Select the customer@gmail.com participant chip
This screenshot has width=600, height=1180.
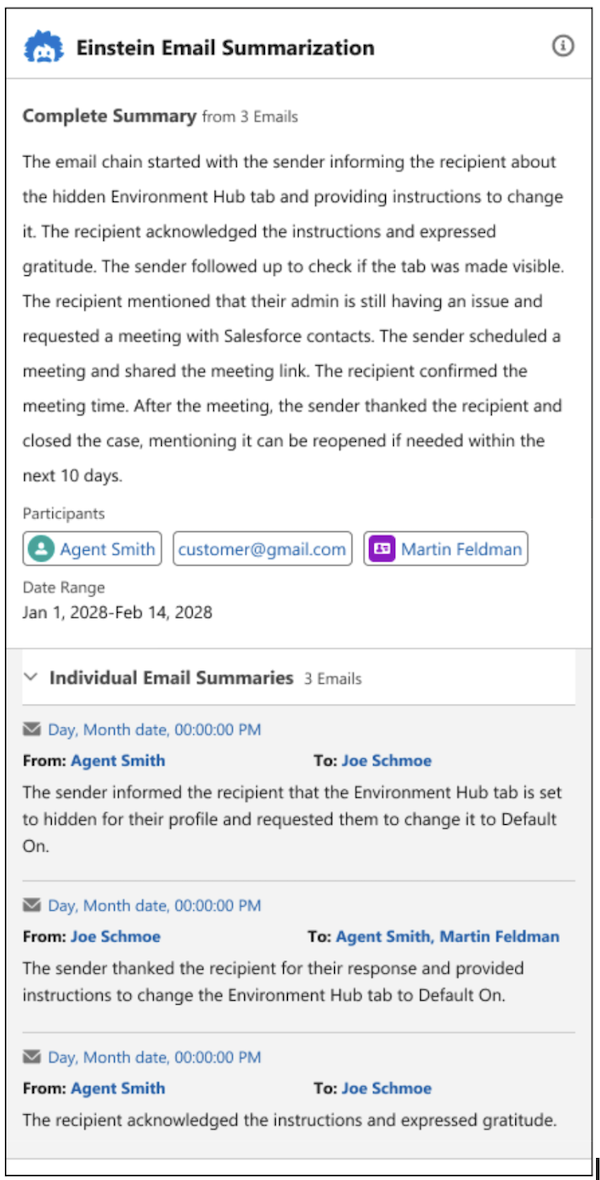[262, 549]
